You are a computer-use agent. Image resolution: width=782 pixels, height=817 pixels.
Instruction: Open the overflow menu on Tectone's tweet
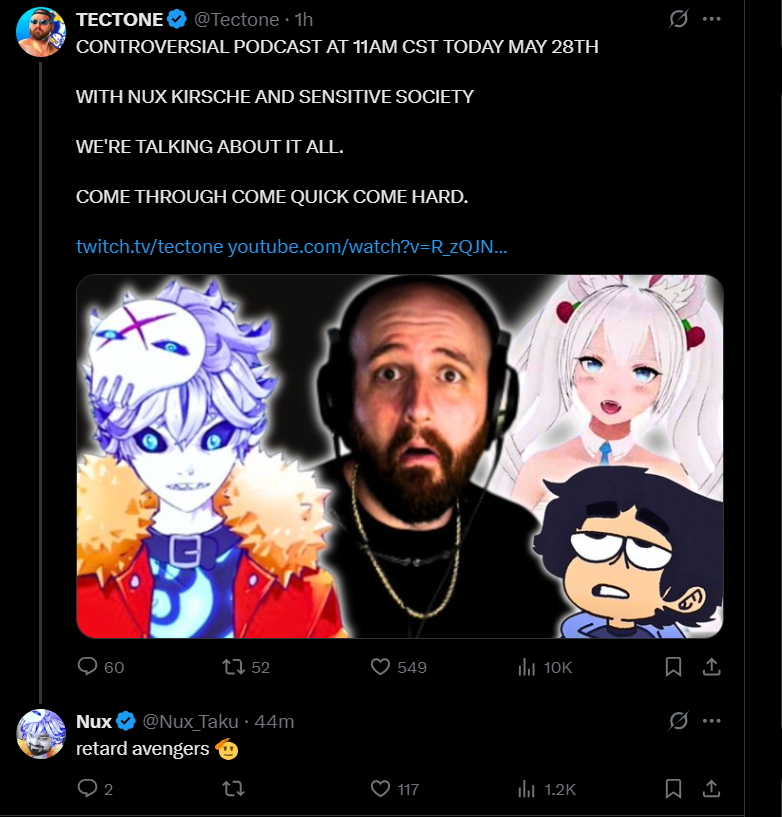click(712, 19)
